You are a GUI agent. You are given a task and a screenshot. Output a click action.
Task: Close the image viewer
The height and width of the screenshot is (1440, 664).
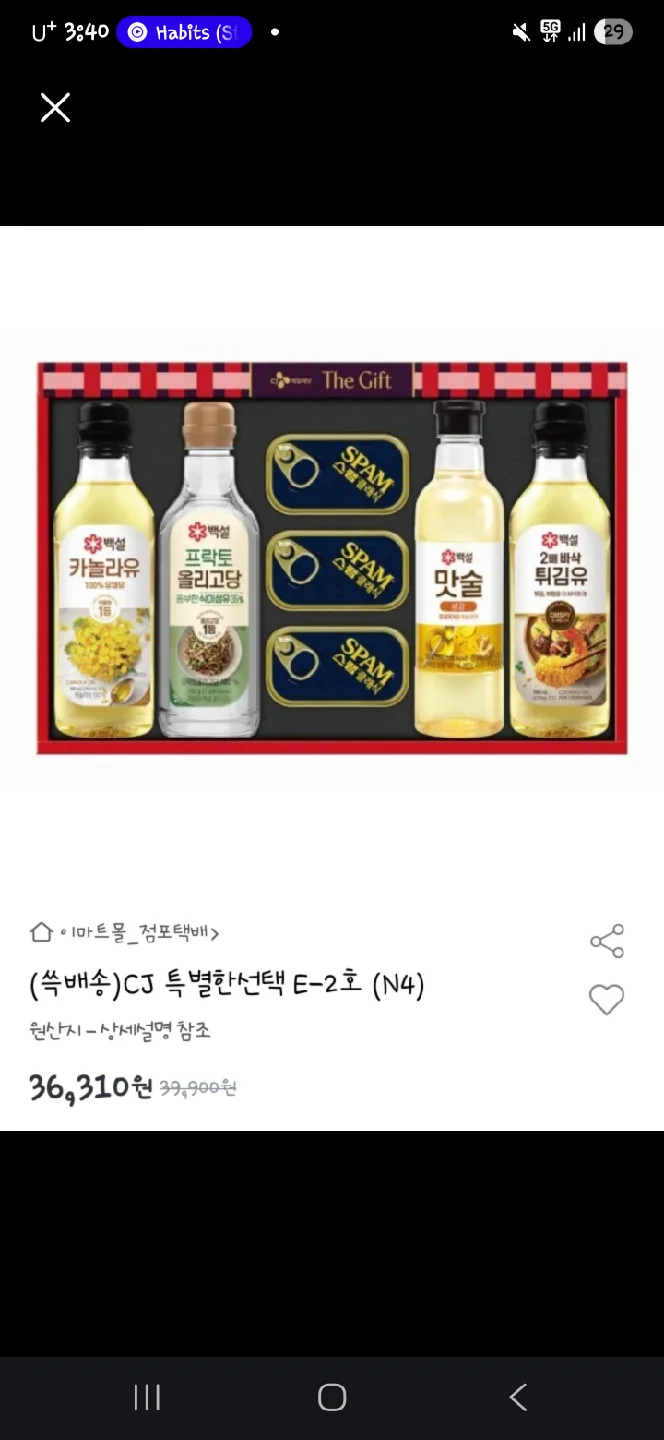(x=55, y=107)
